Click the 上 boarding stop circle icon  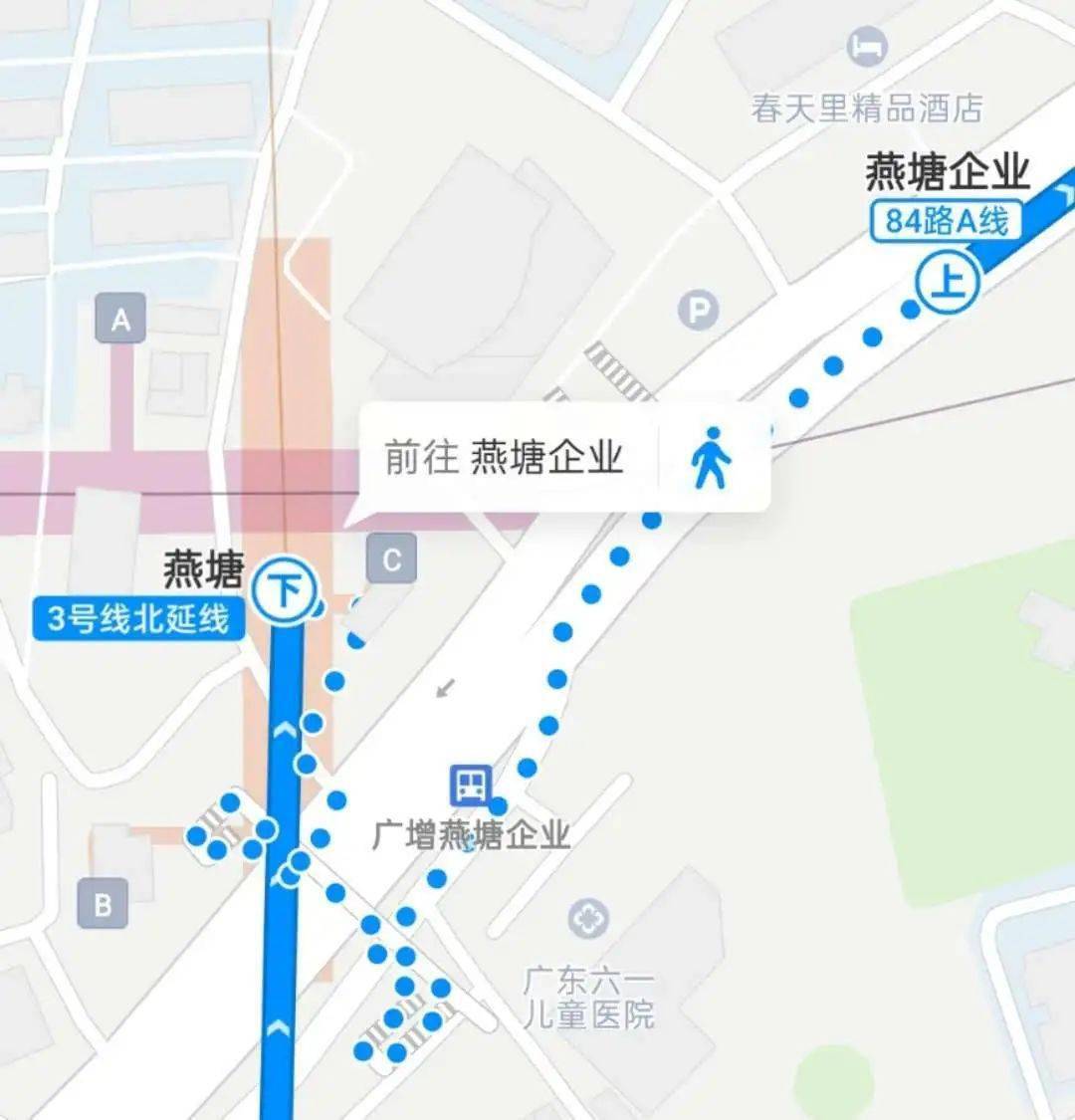pyautogui.click(x=948, y=282)
